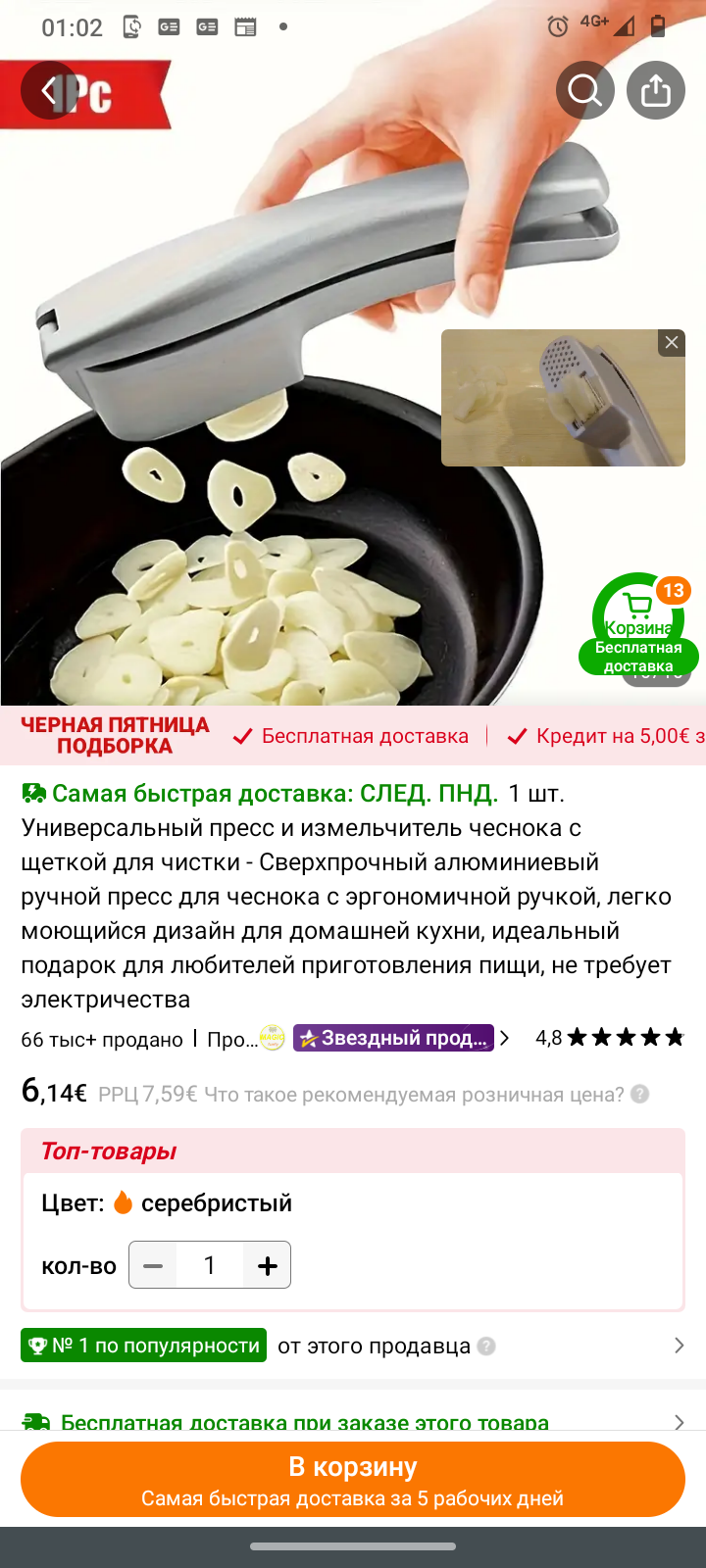Open the search icon

585,91
